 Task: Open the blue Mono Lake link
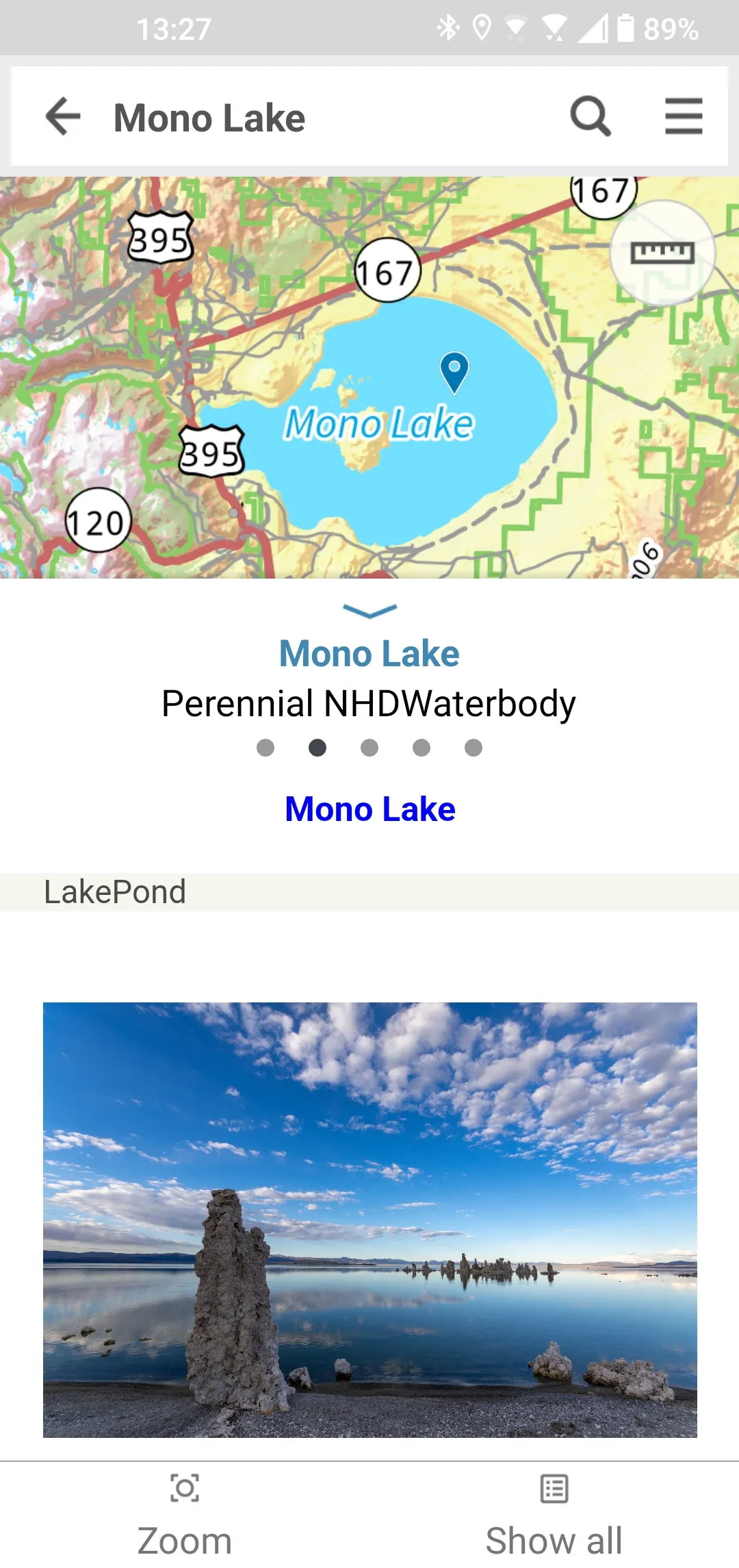370,809
